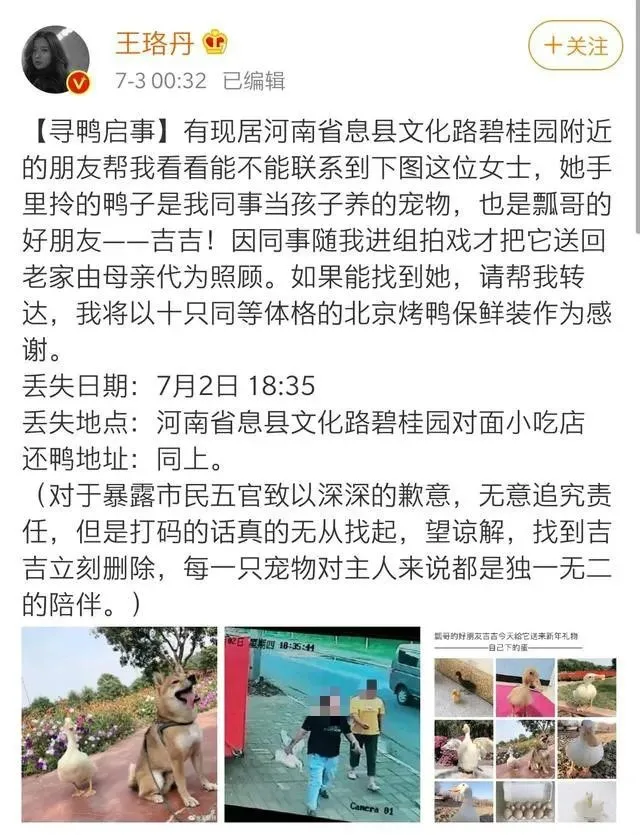Image resolution: width=640 pixels, height=835 pixels.
Task: Open the duck and dog photo
Action: point(119,724)
